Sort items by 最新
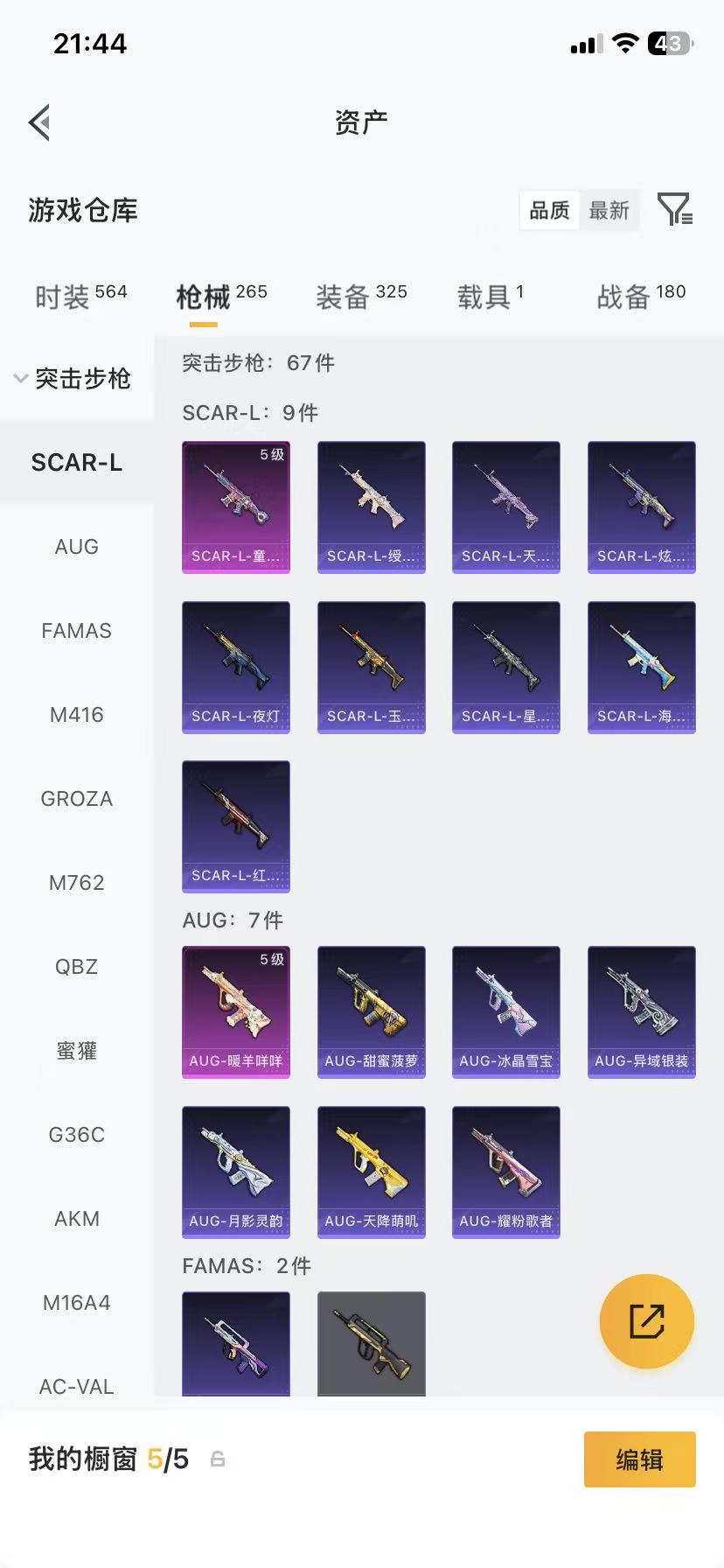Screen dimensions: 724x1568 coord(609,211)
